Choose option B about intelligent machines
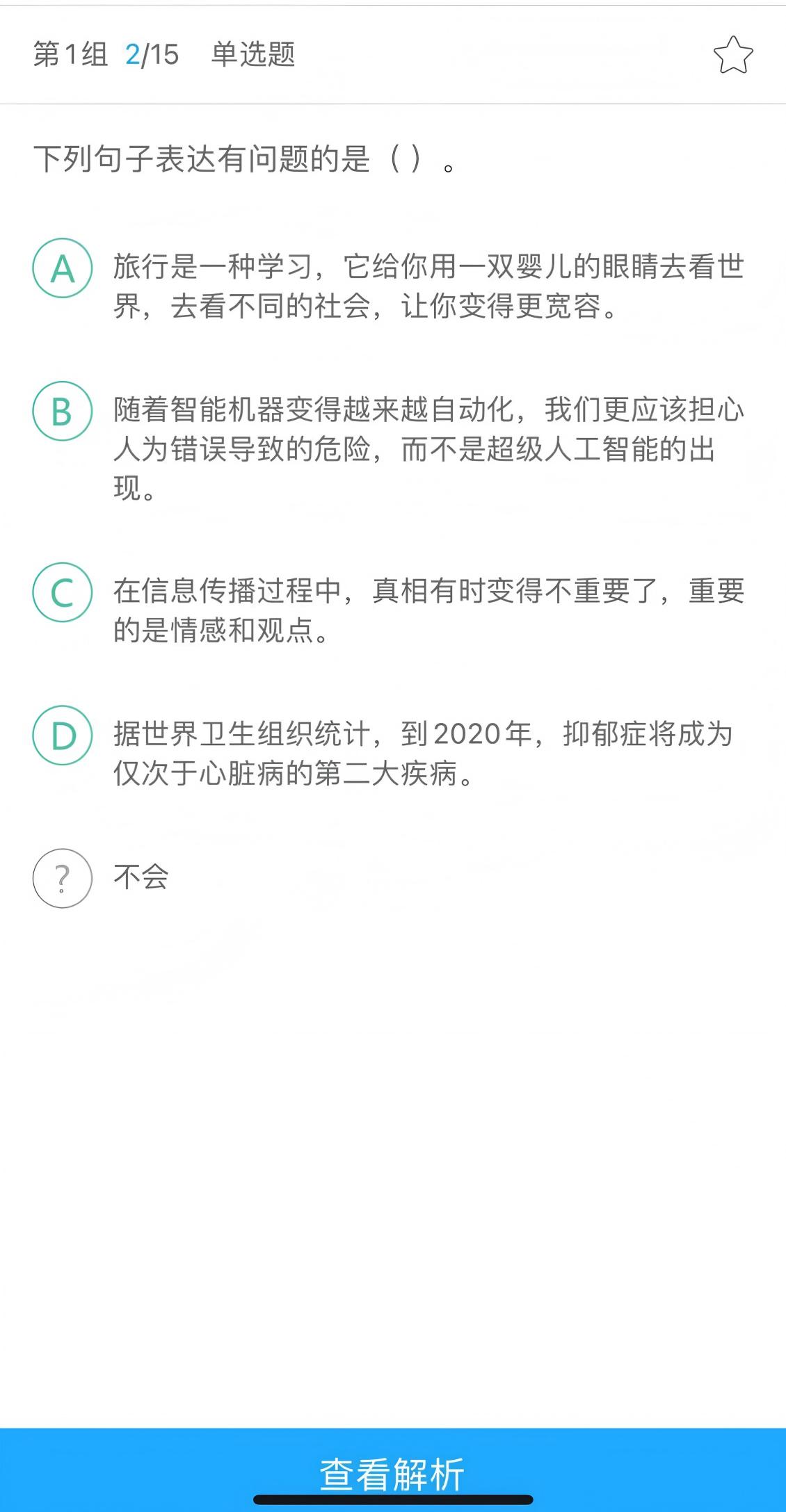 point(63,411)
